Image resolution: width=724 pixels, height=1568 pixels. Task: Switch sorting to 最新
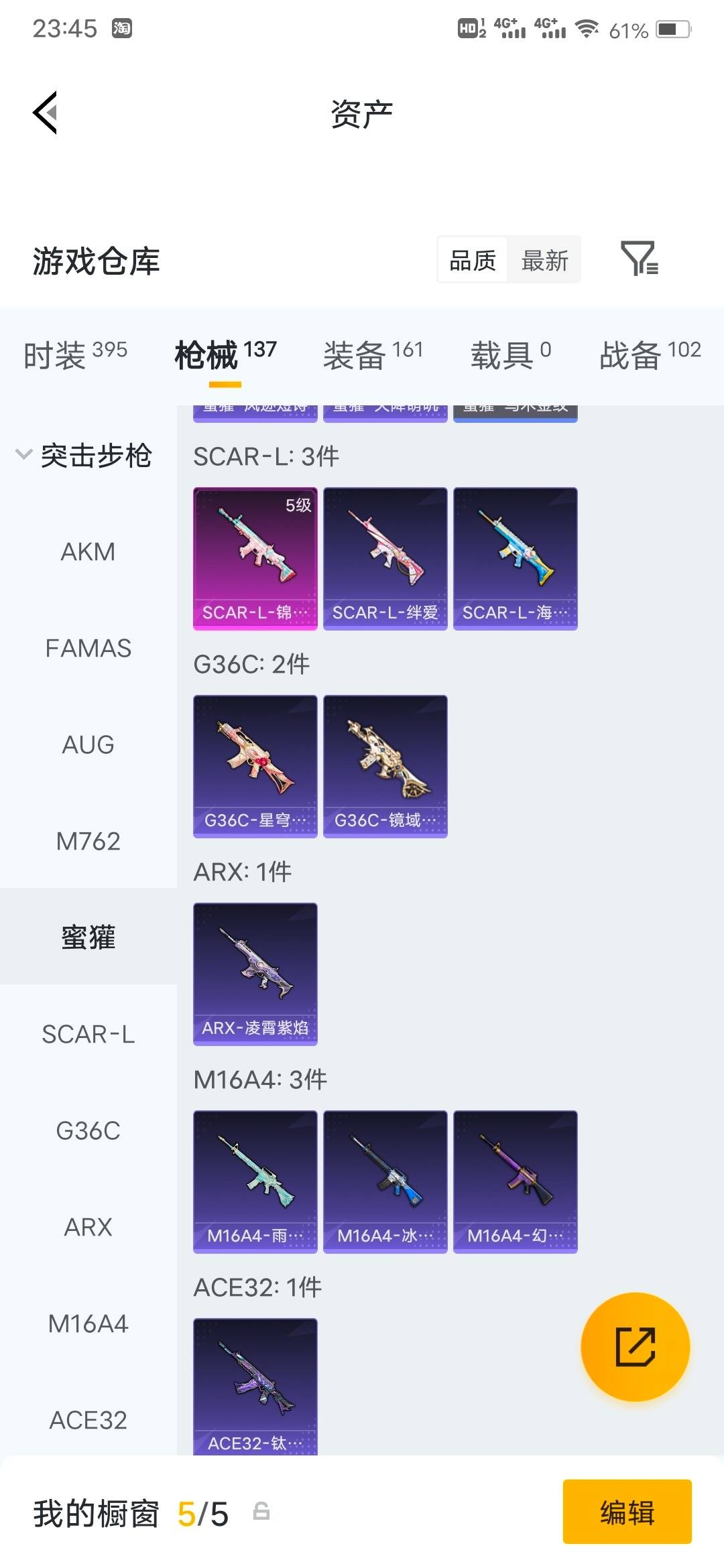tap(545, 260)
